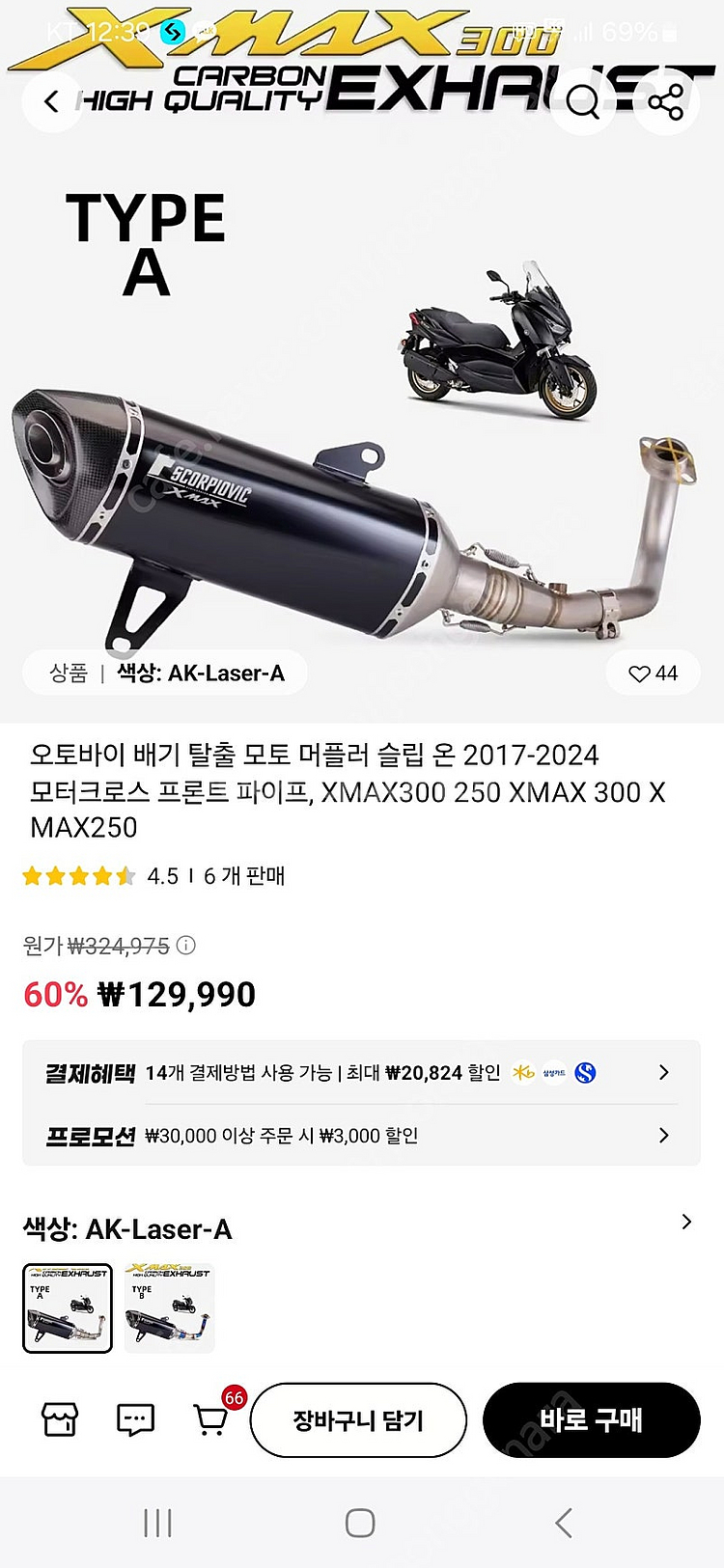Image resolution: width=724 pixels, height=1568 pixels.
Task: Open the store icon at bottom left
Action: pos(59,1419)
